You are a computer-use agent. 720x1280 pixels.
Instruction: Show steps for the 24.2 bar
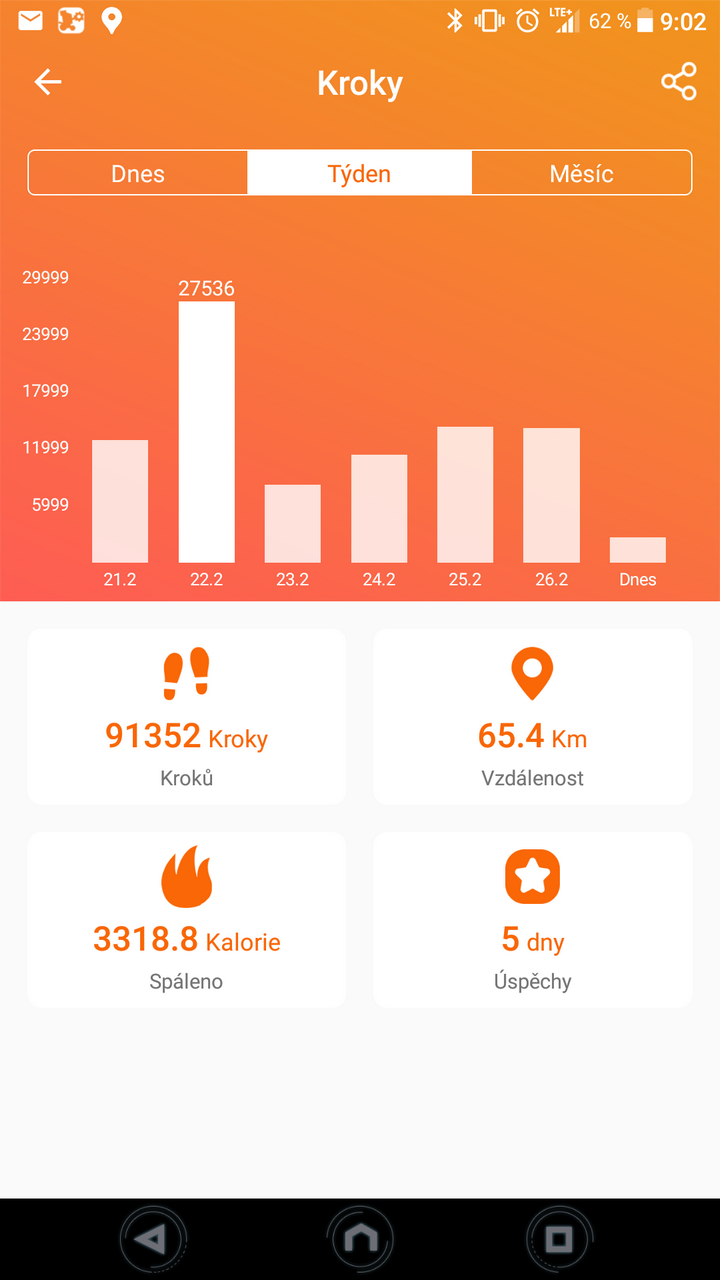(379, 508)
